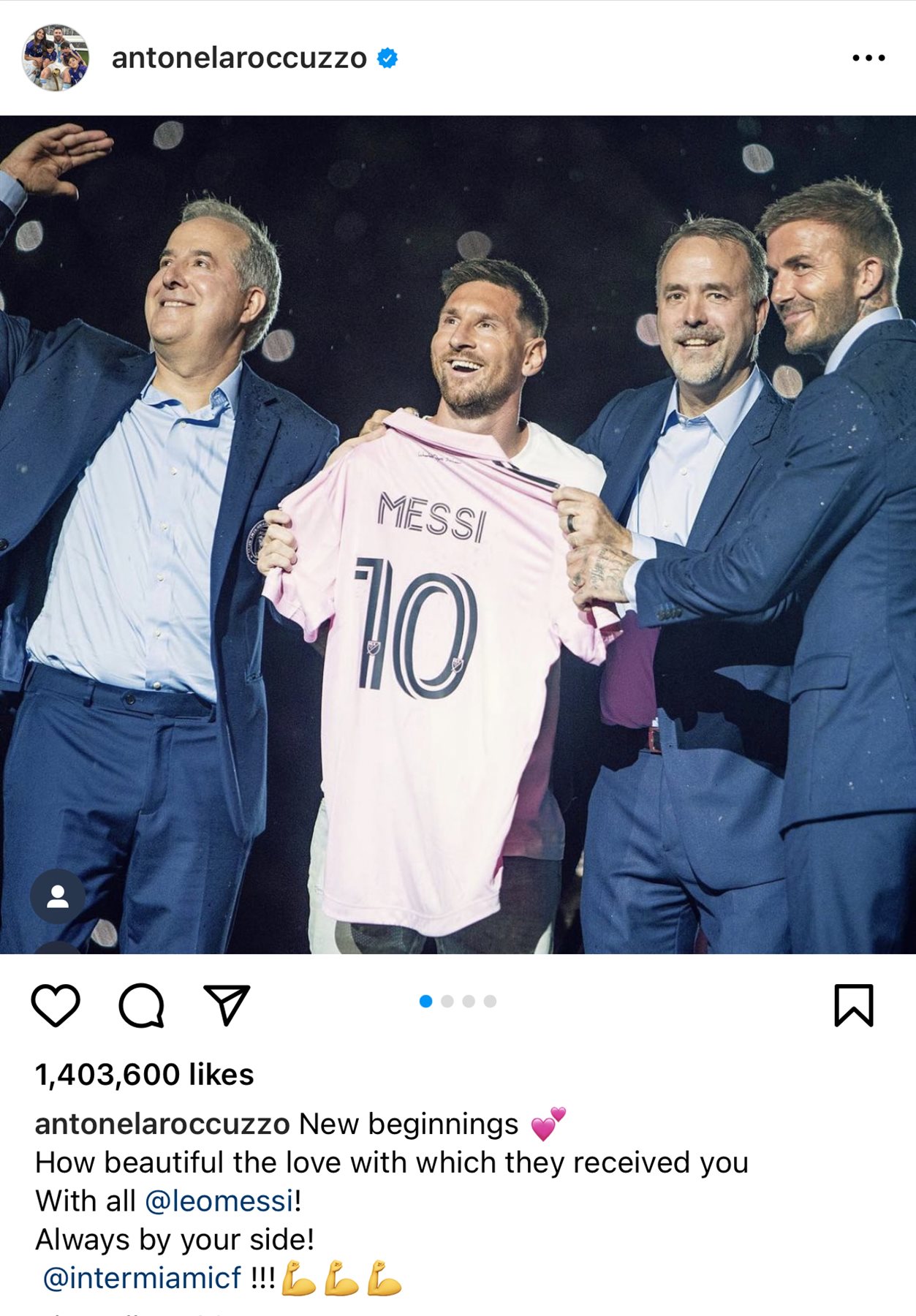Screen dimensions: 916x1316
Task: Open the antonelaroccuzzo username in the header
Action: click(239, 58)
